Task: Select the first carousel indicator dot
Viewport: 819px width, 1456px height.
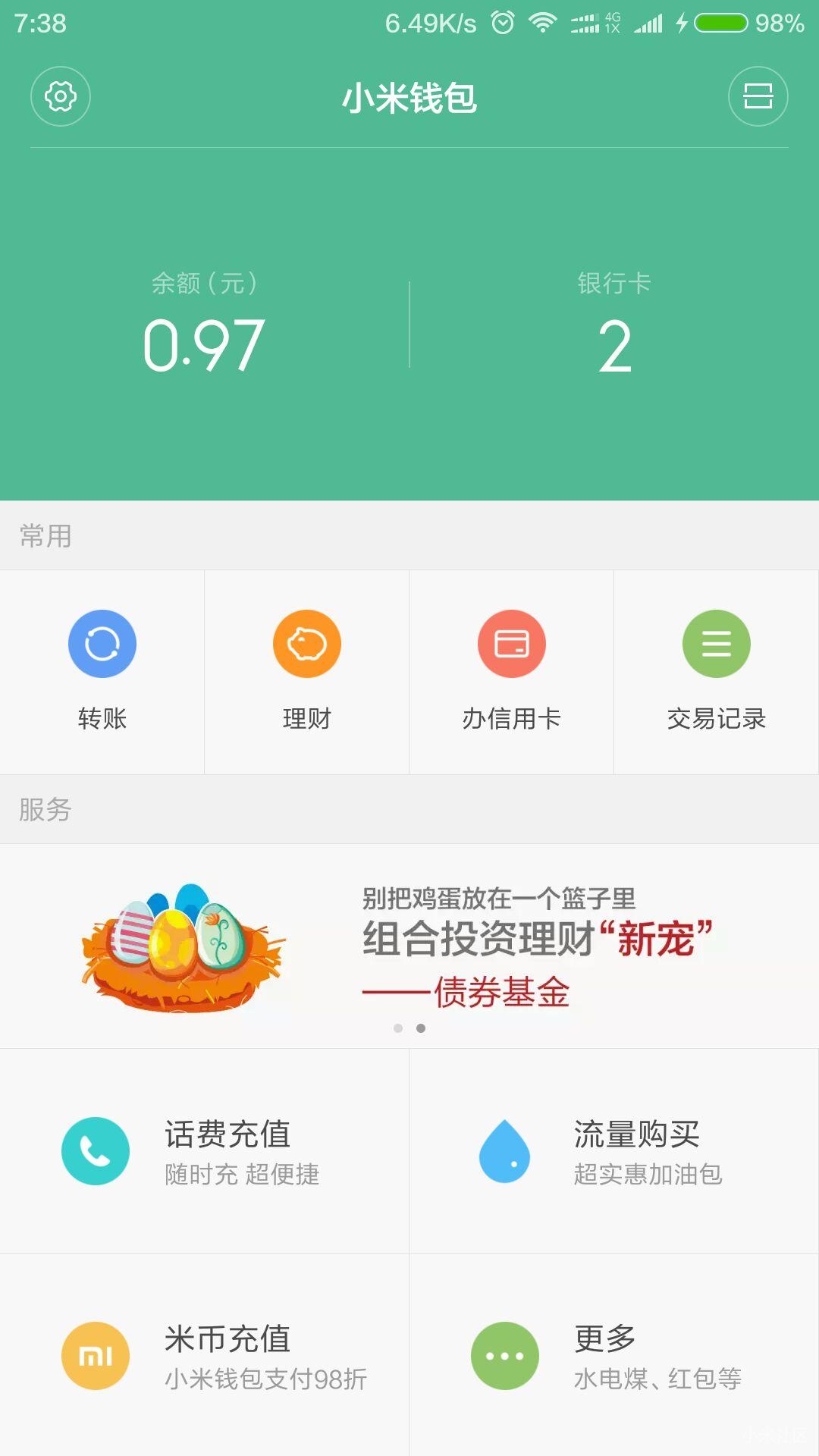Action: tap(397, 1029)
